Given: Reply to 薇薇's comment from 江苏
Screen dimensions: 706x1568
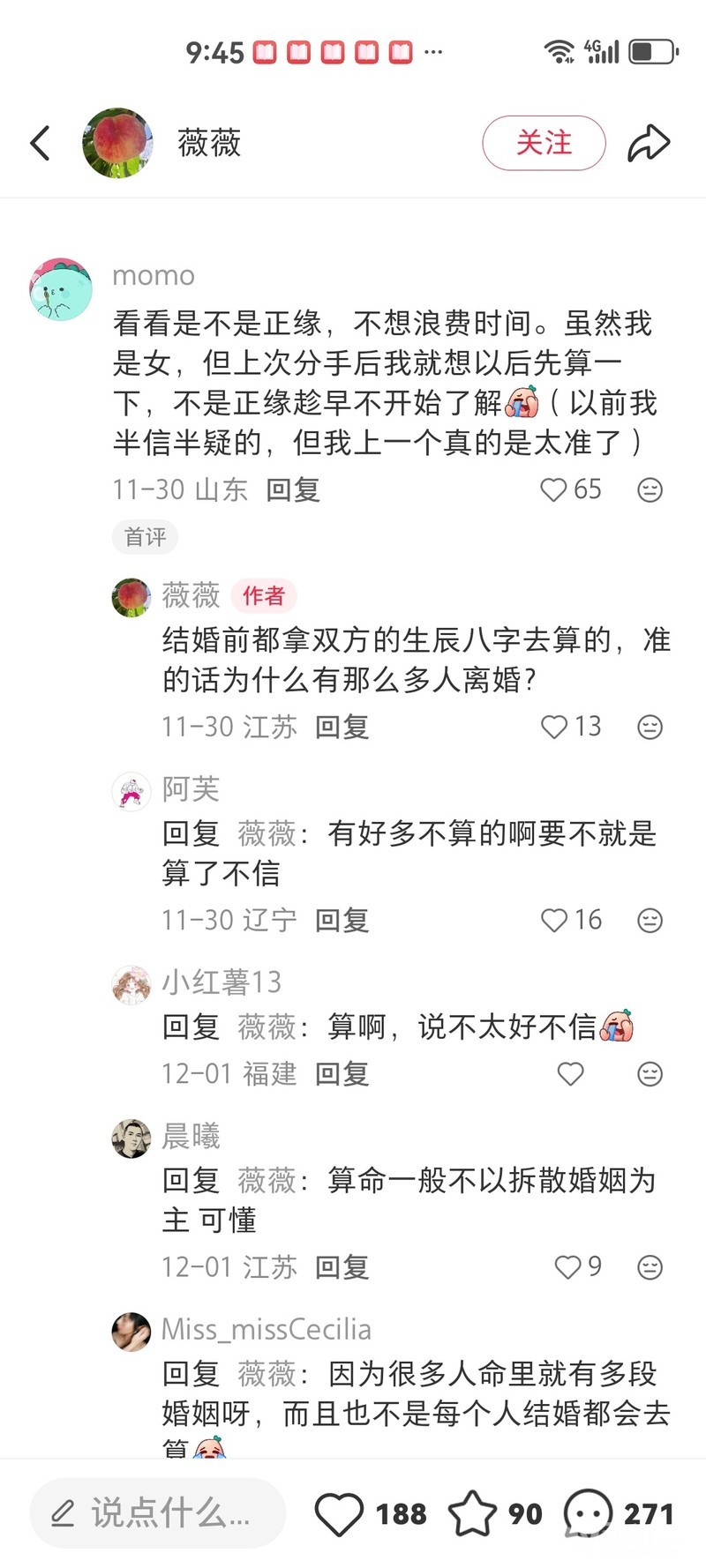Looking at the screenshot, I should (x=342, y=727).
